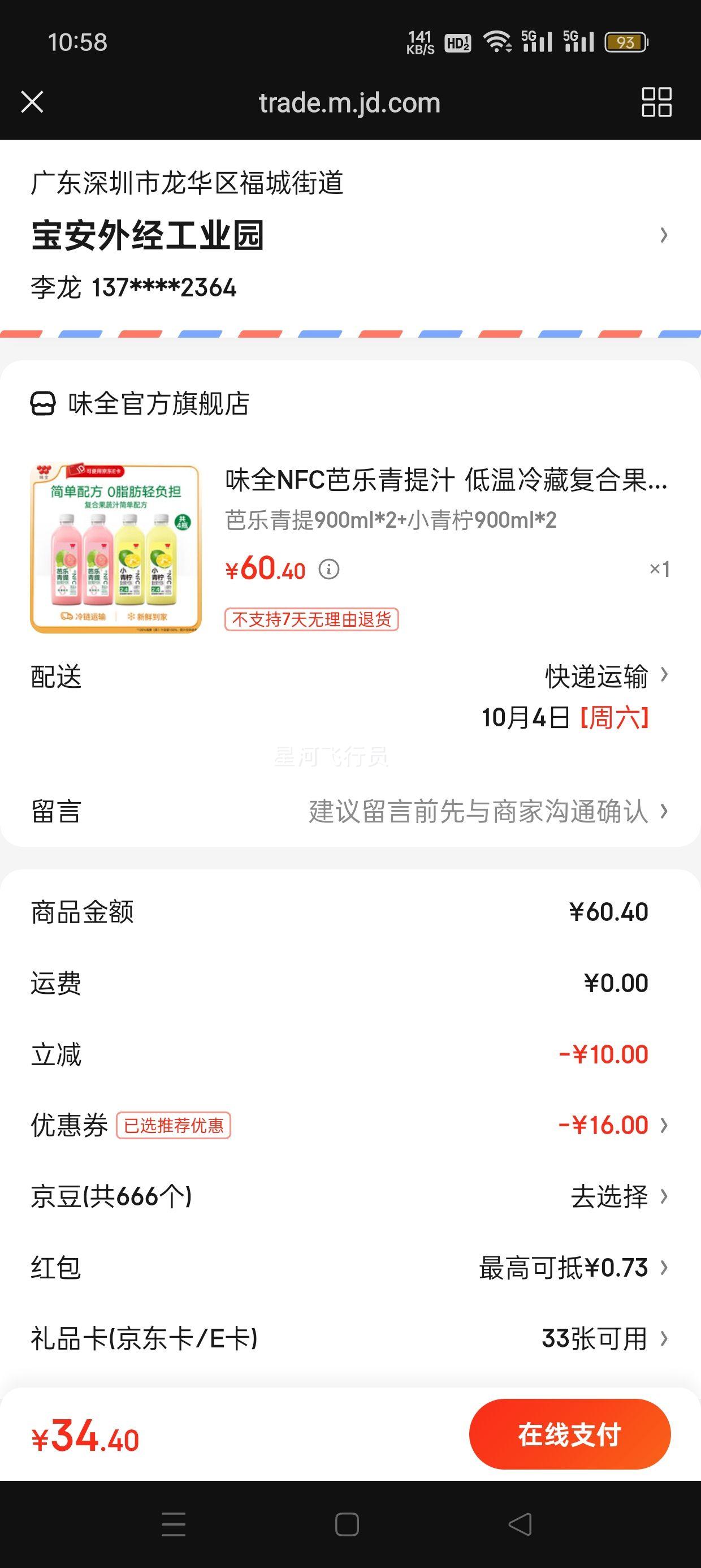
Task: Close the trade.m.jd.com page
Action: tap(32, 102)
